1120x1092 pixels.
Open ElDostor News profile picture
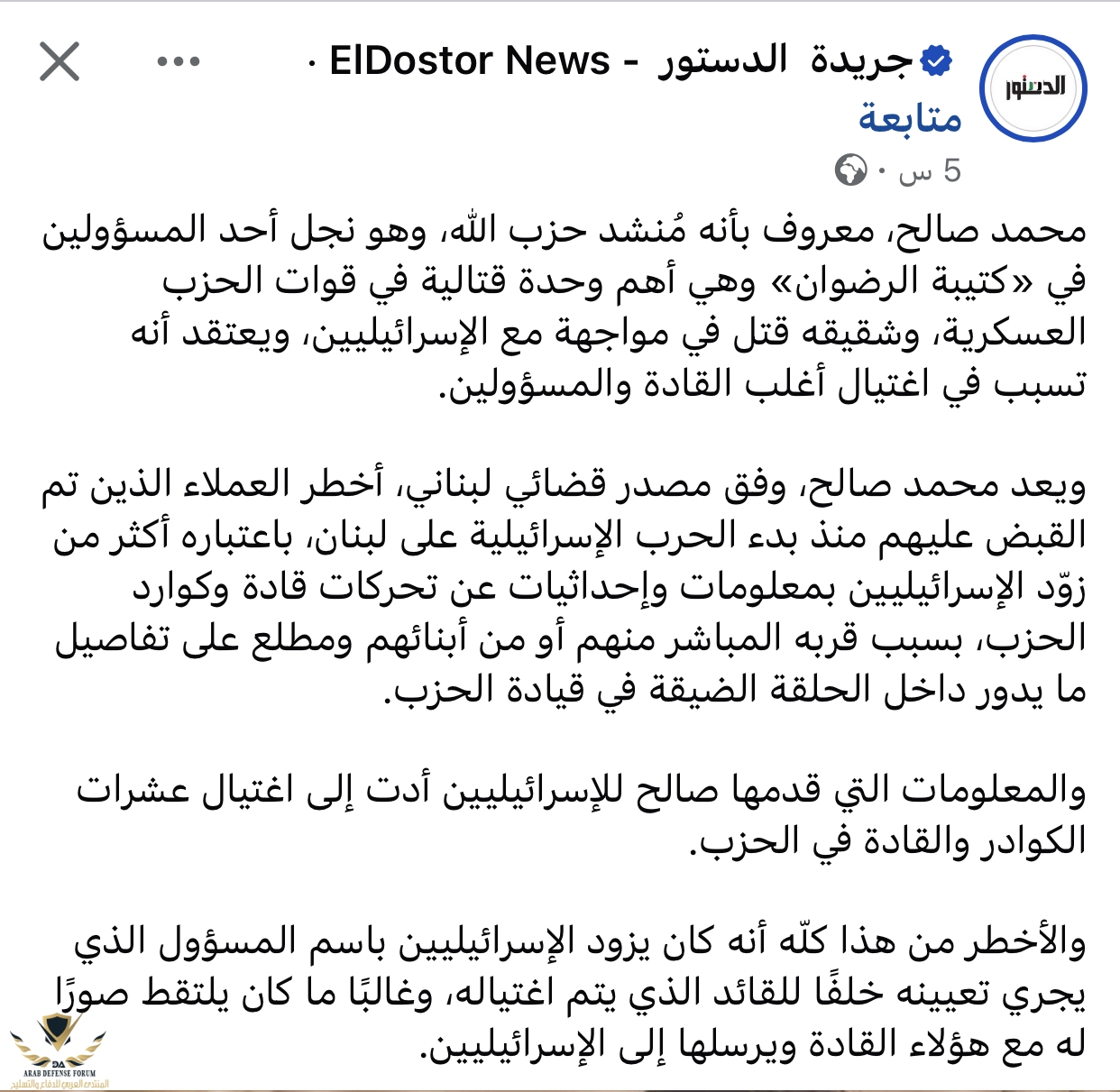[x=1033, y=88]
